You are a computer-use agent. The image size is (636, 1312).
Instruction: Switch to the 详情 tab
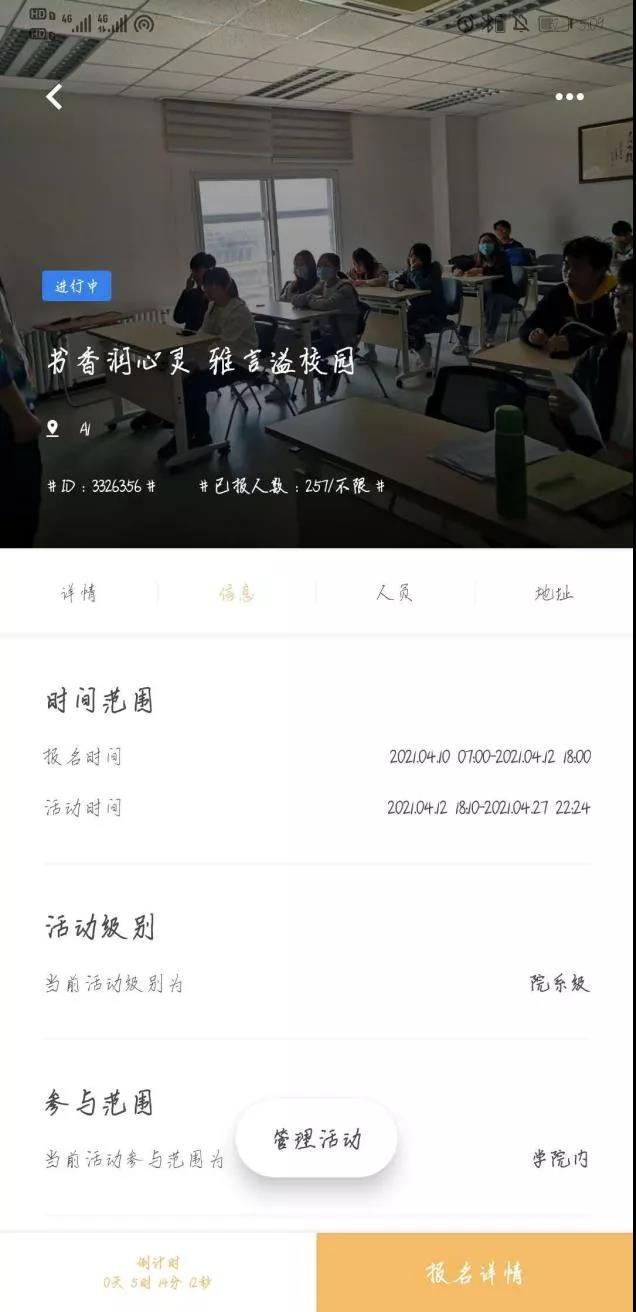point(79,593)
